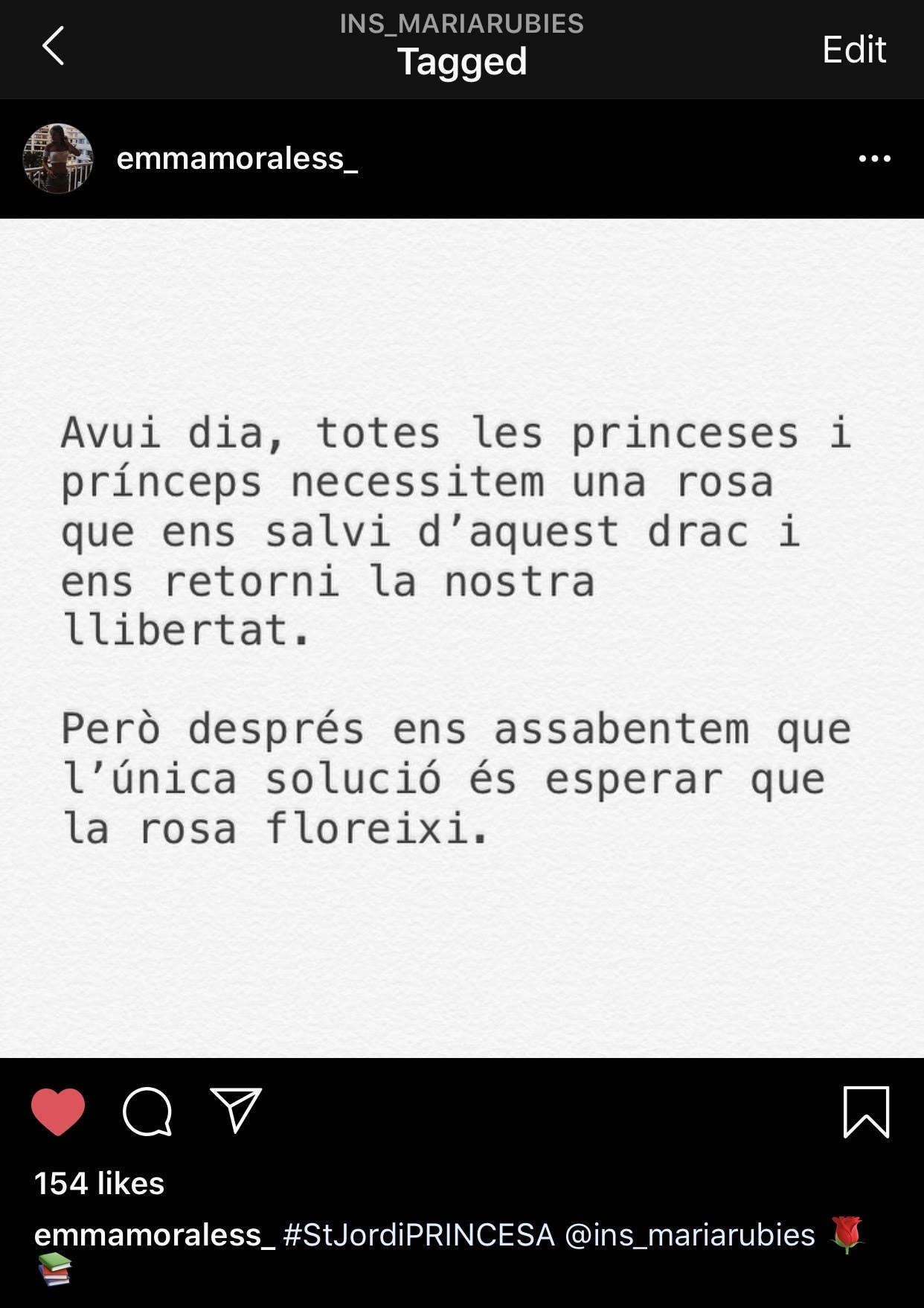
Task: Open comments via the speech bubble icon
Action: click(x=147, y=1111)
